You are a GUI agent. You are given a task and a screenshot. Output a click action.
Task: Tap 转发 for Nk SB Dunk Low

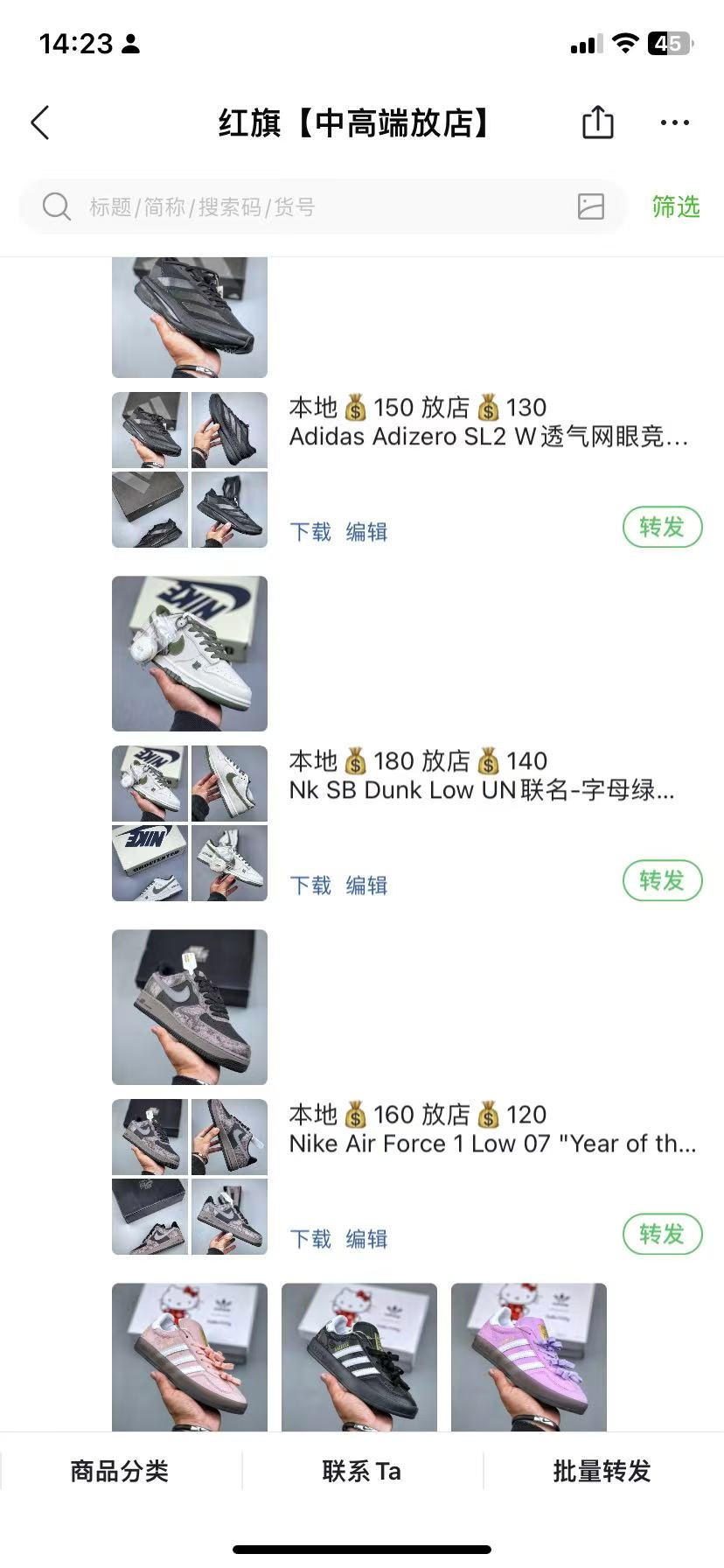662,881
